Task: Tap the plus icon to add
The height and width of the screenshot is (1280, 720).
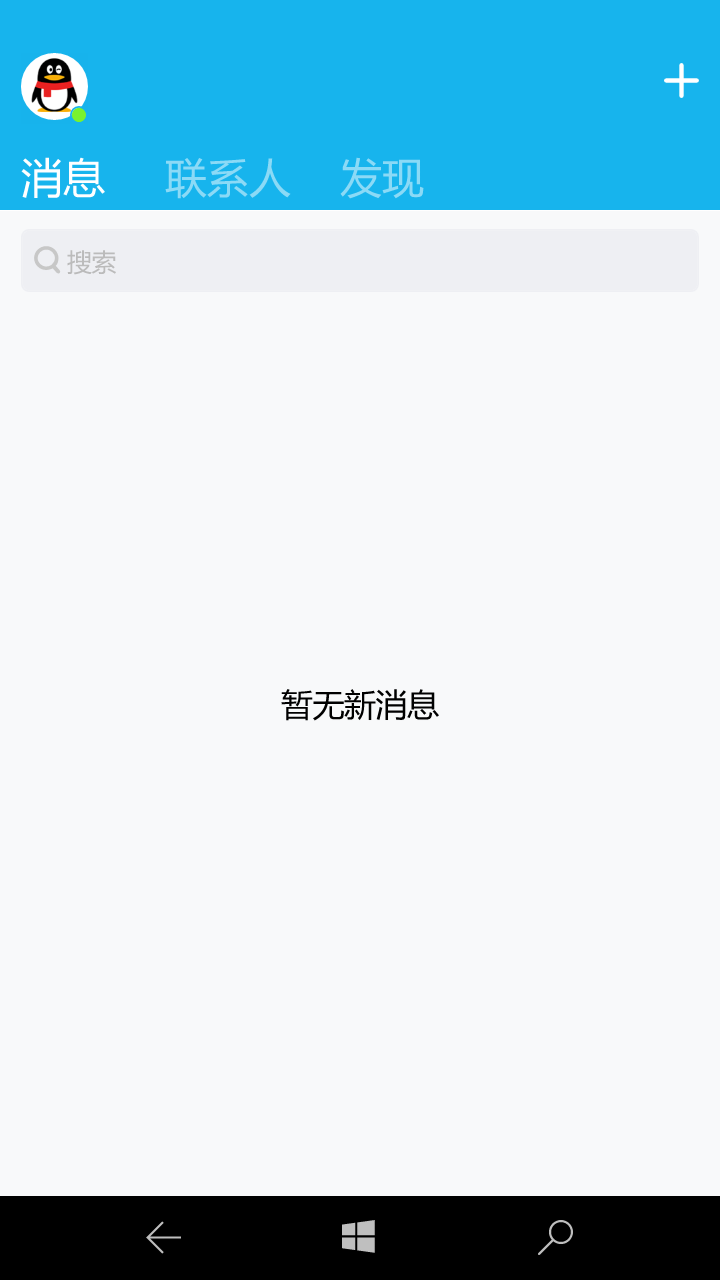Action: click(x=681, y=81)
